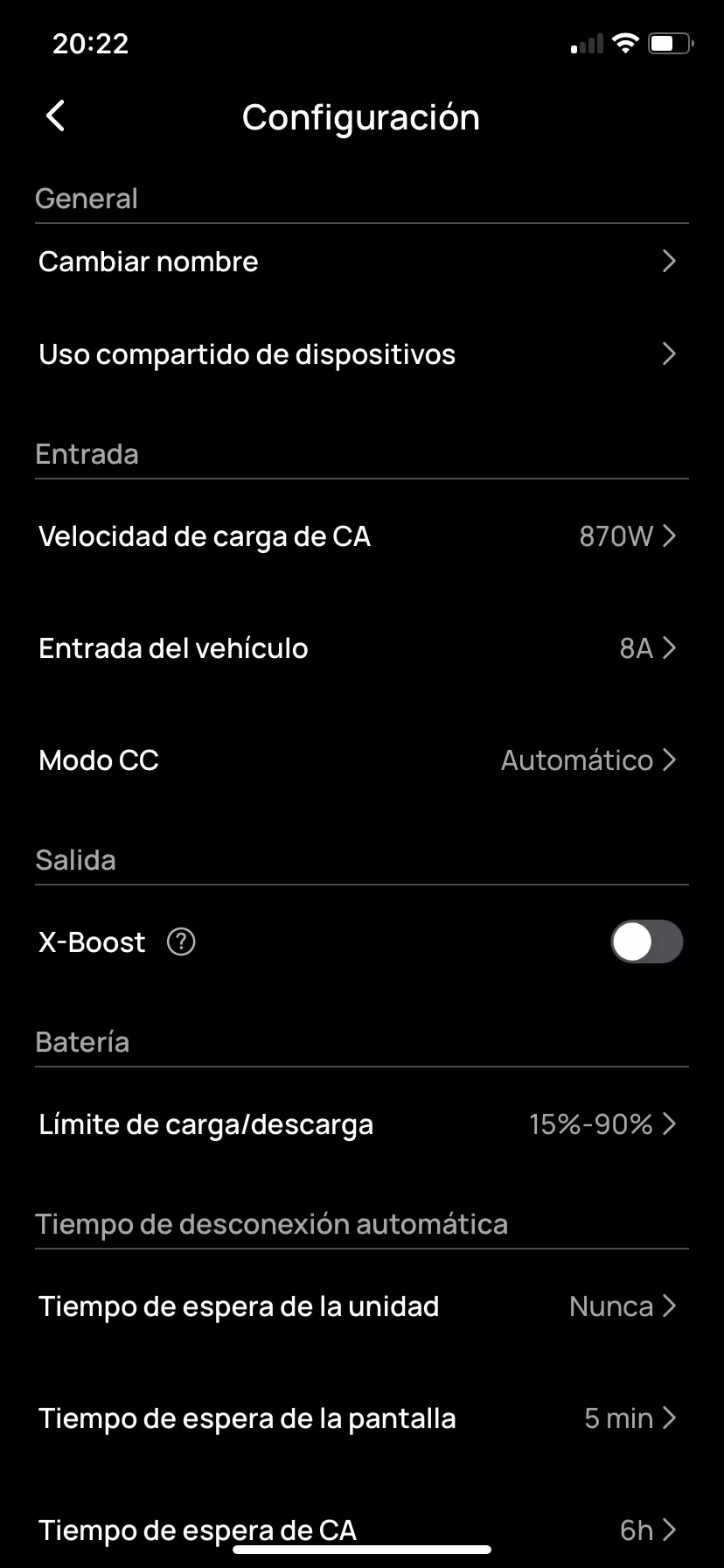This screenshot has width=724, height=1568.
Task: Select Modo CC option
Action: point(362,760)
